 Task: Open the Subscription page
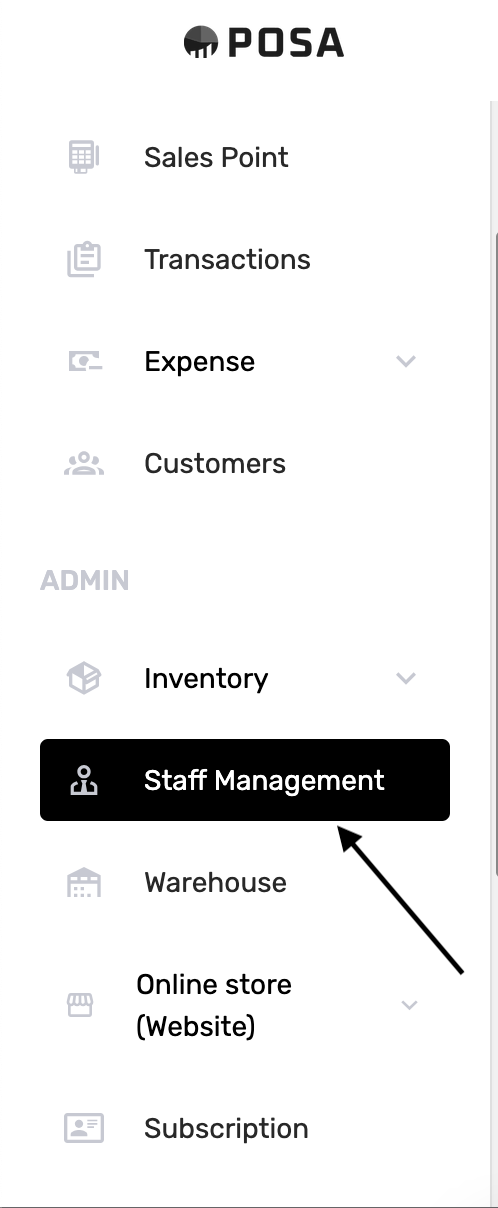click(245, 1128)
